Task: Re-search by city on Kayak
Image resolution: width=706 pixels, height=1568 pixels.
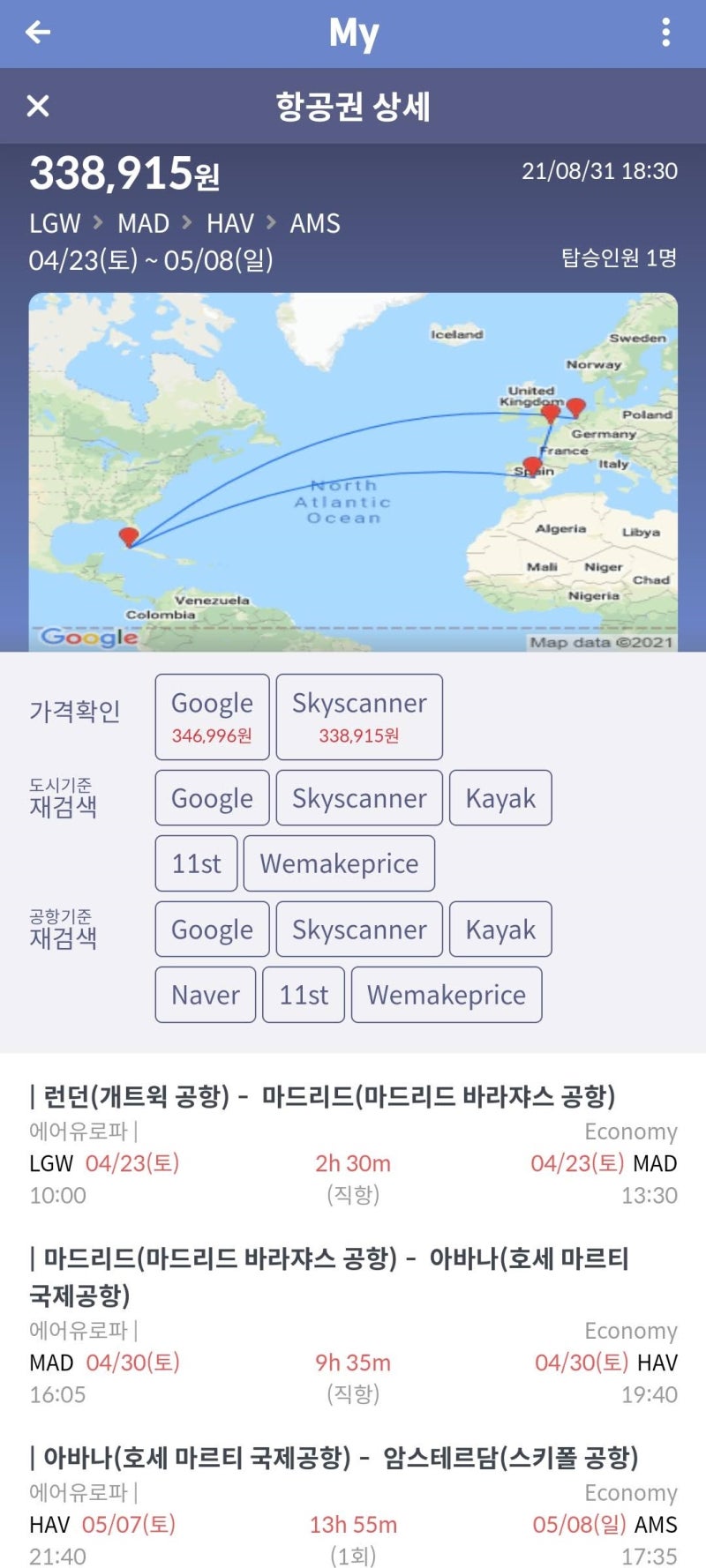Action: (x=500, y=797)
